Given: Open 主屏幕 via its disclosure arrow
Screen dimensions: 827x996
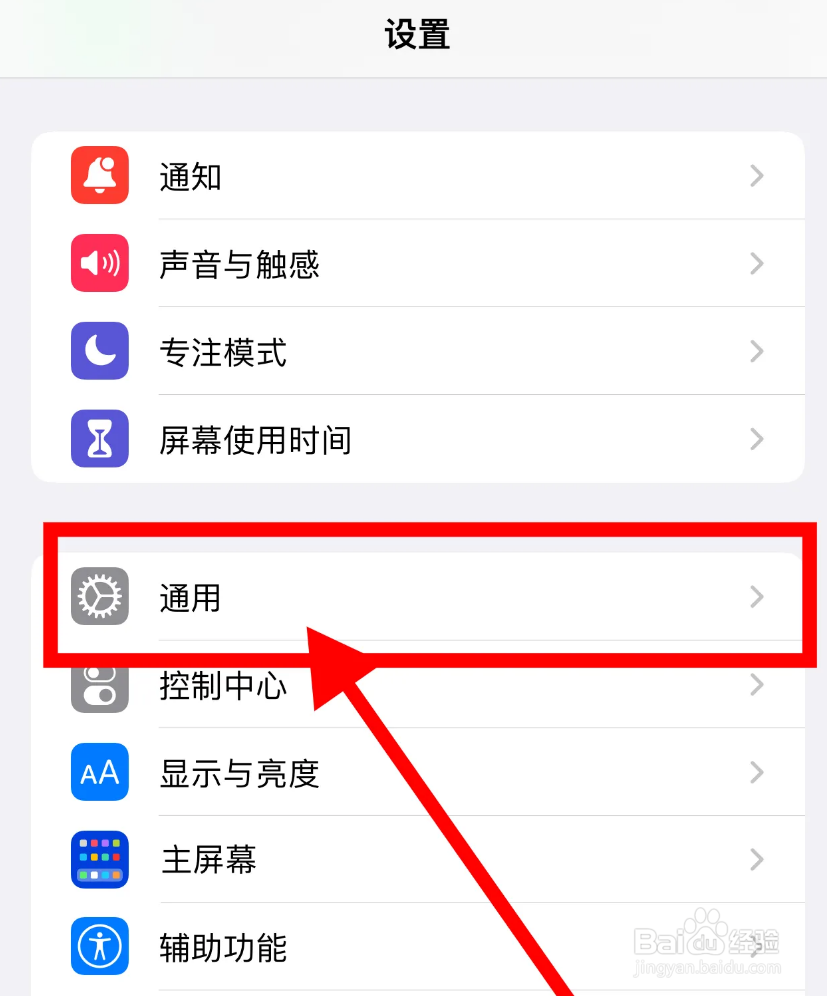Looking at the screenshot, I should tap(757, 860).
